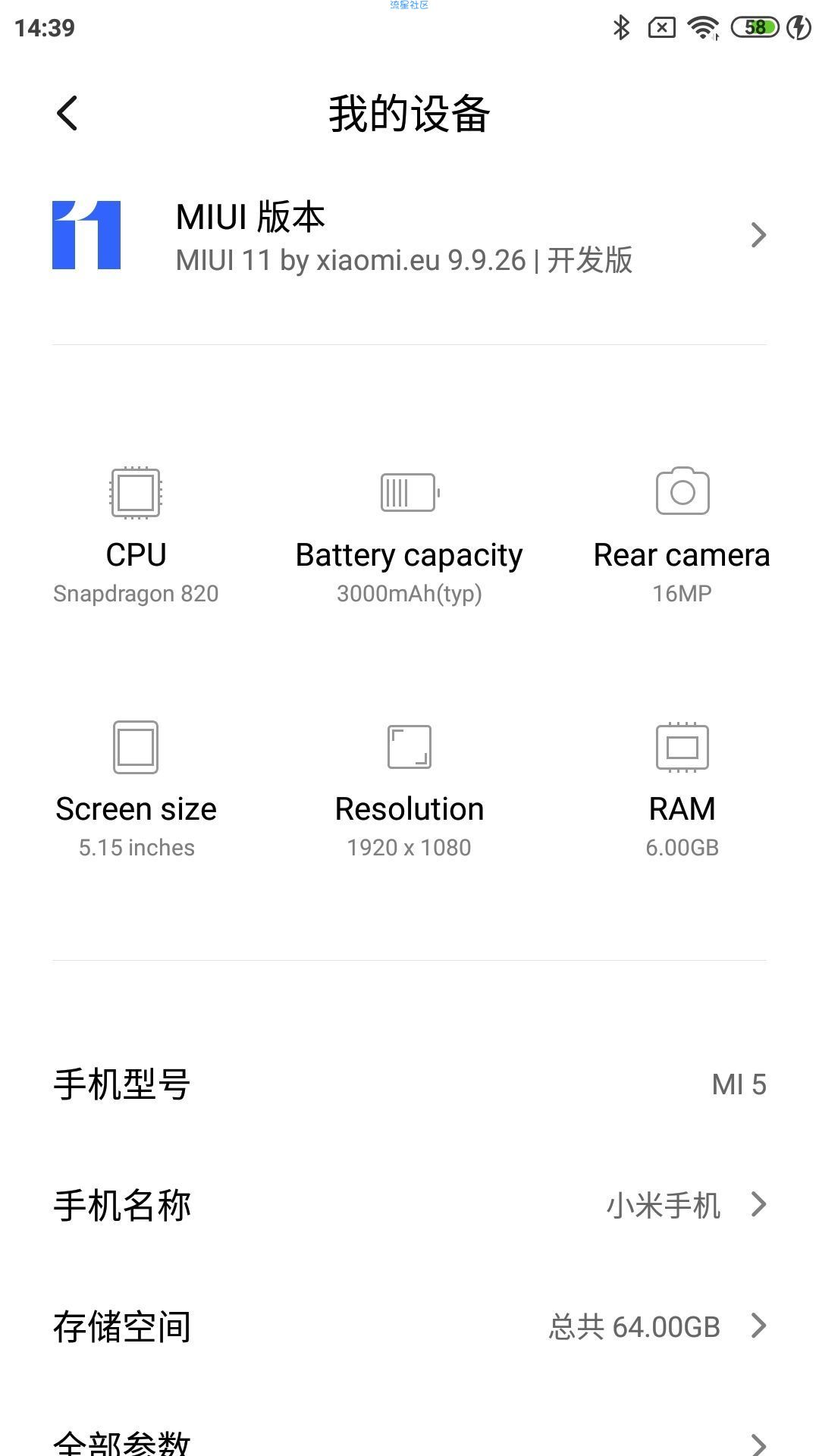Go back using the top-left arrow
The image size is (819, 1456).
[67, 114]
